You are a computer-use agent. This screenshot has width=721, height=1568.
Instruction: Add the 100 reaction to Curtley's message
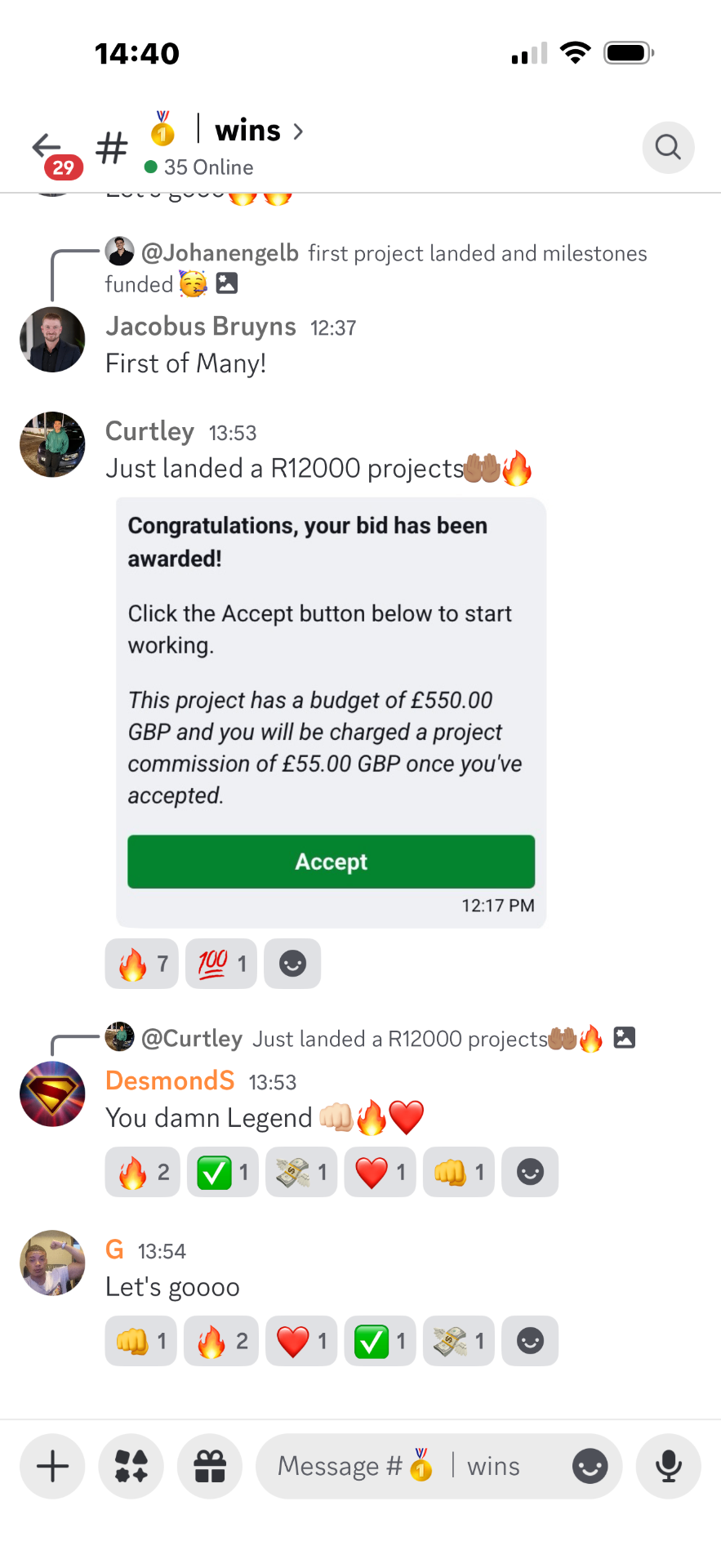(x=221, y=964)
